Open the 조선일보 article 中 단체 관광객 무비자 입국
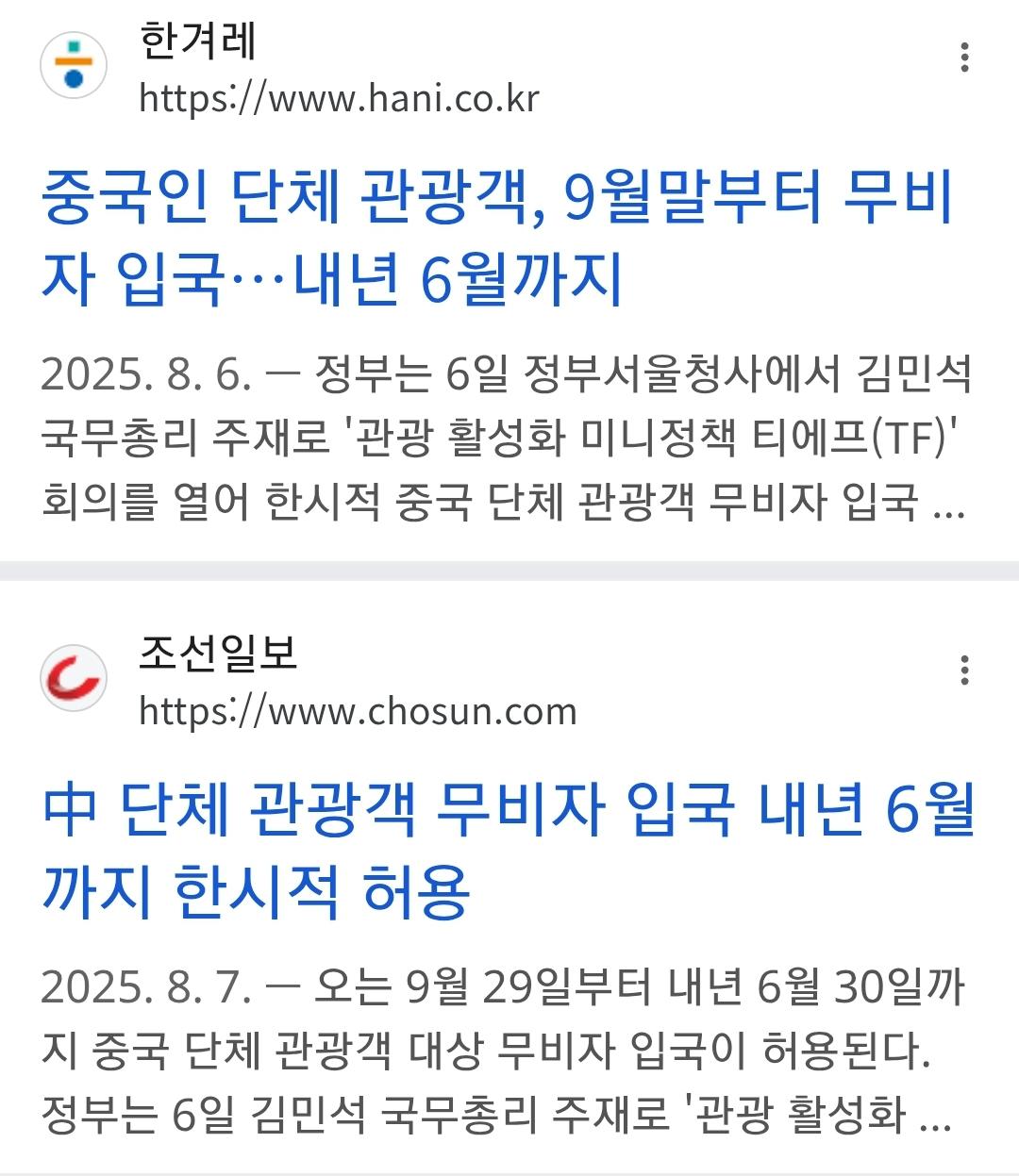This screenshot has height=1176, width=1019. click(x=508, y=850)
